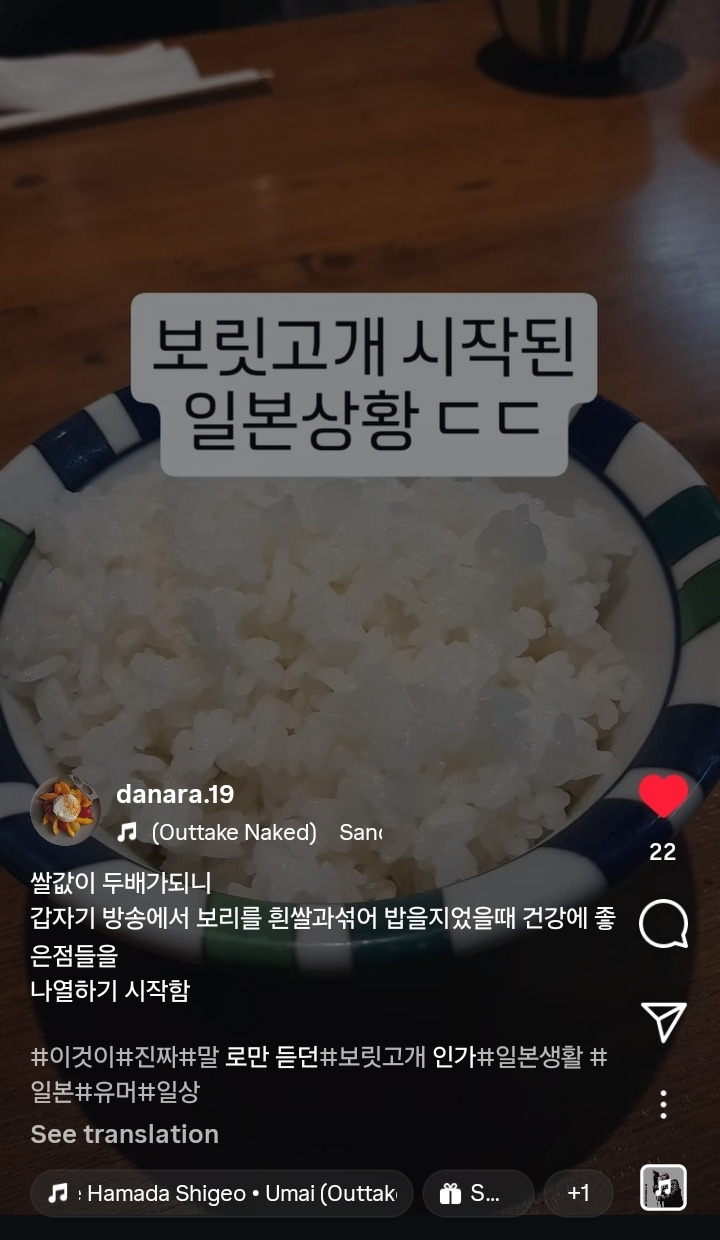The width and height of the screenshot is (720, 1240).
Task: Toggle translation with See translation
Action: [123, 1134]
